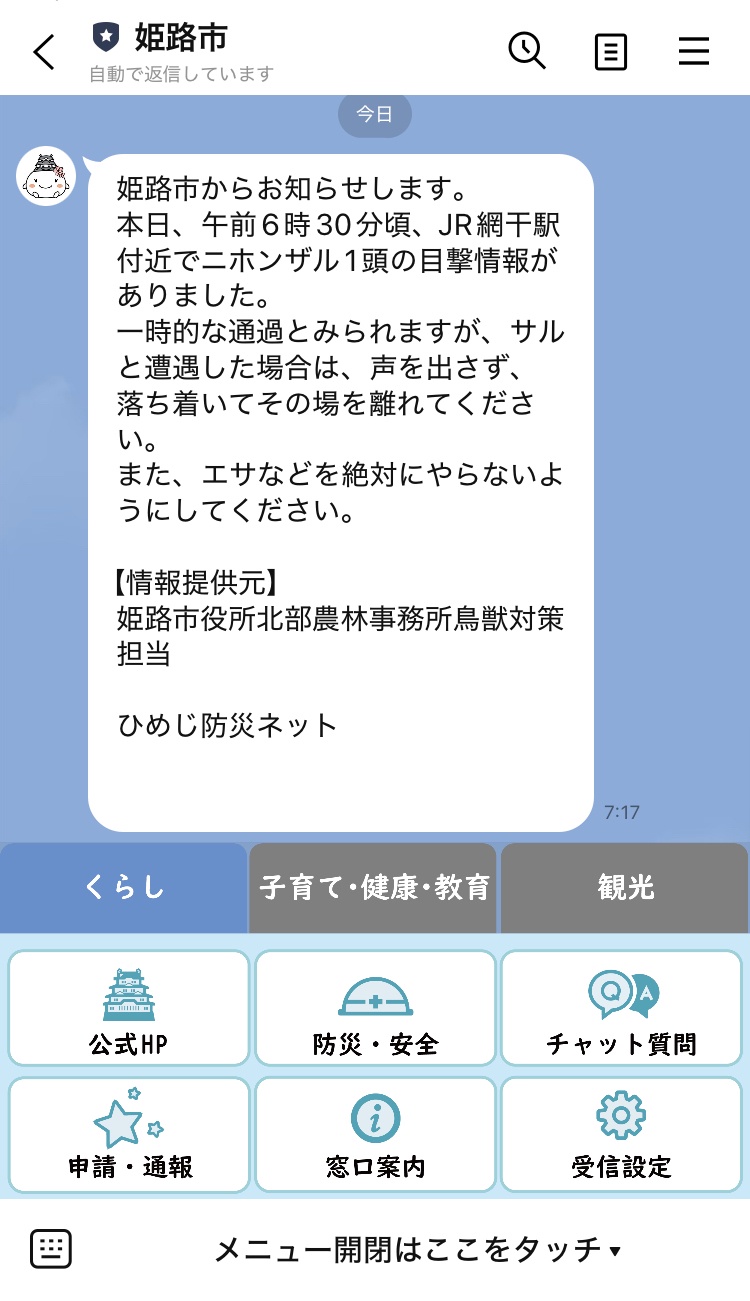Open the 姫路市 account avatar
The image size is (750, 1301).
pyautogui.click(x=46, y=177)
